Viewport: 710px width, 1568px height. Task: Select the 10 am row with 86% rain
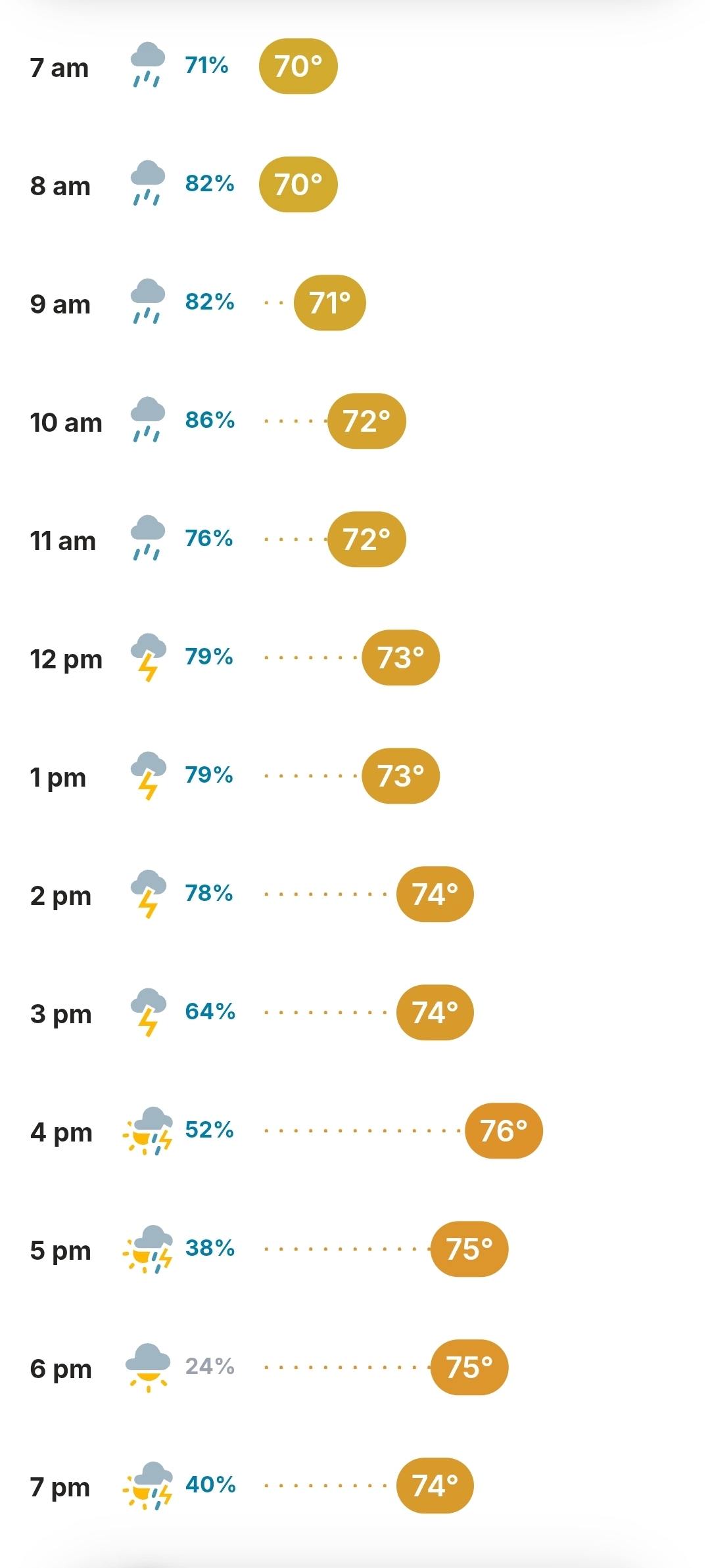tap(355, 421)
